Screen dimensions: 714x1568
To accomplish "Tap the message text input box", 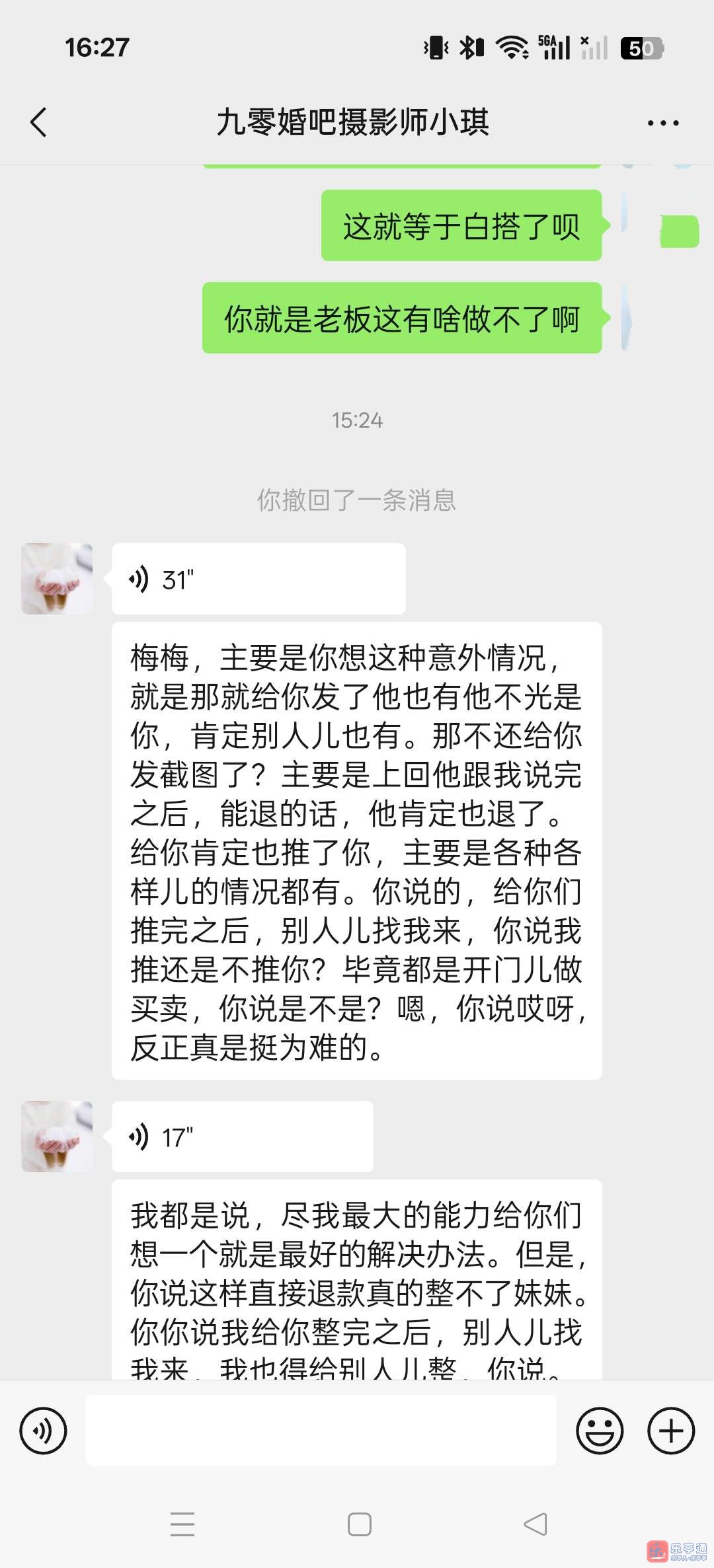I will pyautogui.click(x=321, y=1431).
